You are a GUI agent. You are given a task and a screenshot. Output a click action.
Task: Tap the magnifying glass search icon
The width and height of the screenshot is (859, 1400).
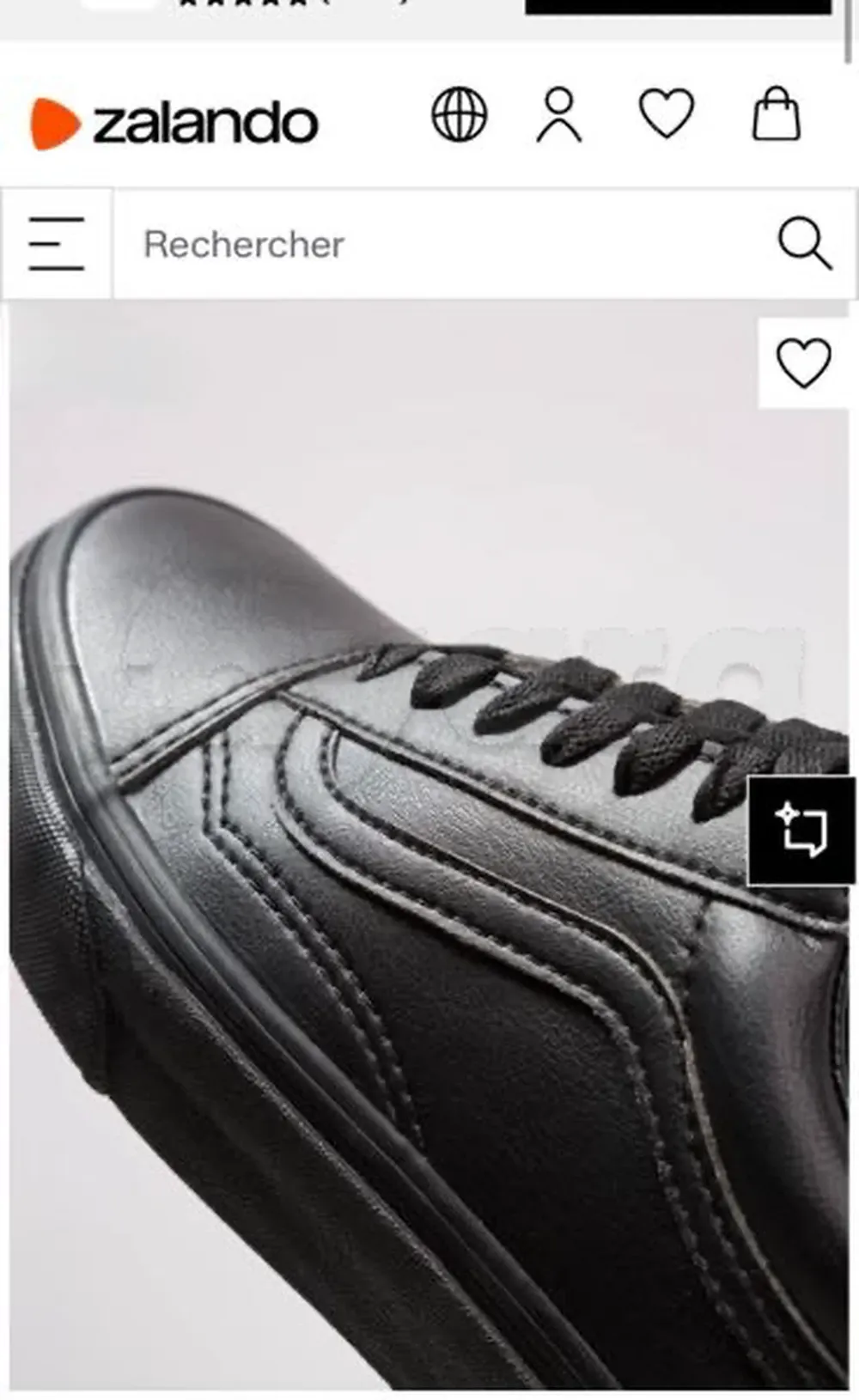click(804, 244)
